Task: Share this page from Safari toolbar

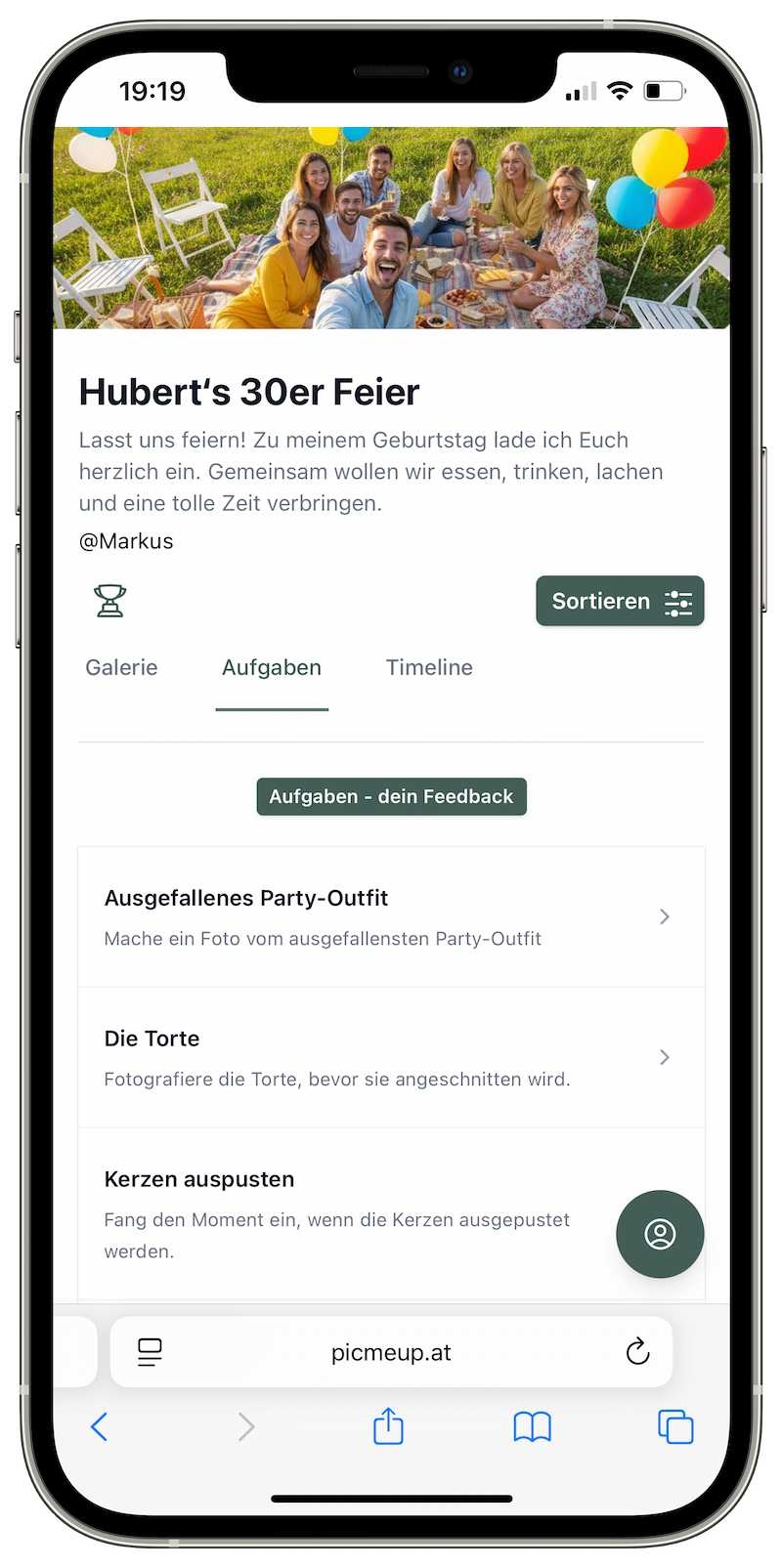Action: (388, 1426)
